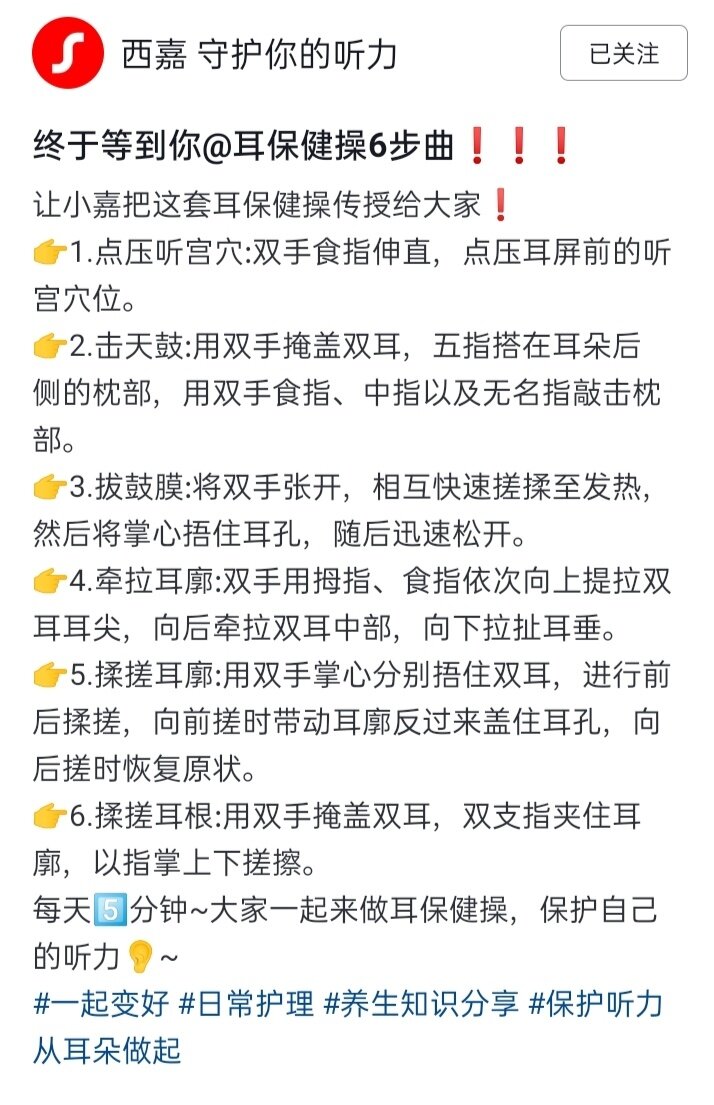This screenshot has height=1105, width=714.
Task: Open the #一起变好 hashtag
Action: [x=99, y=1003]
